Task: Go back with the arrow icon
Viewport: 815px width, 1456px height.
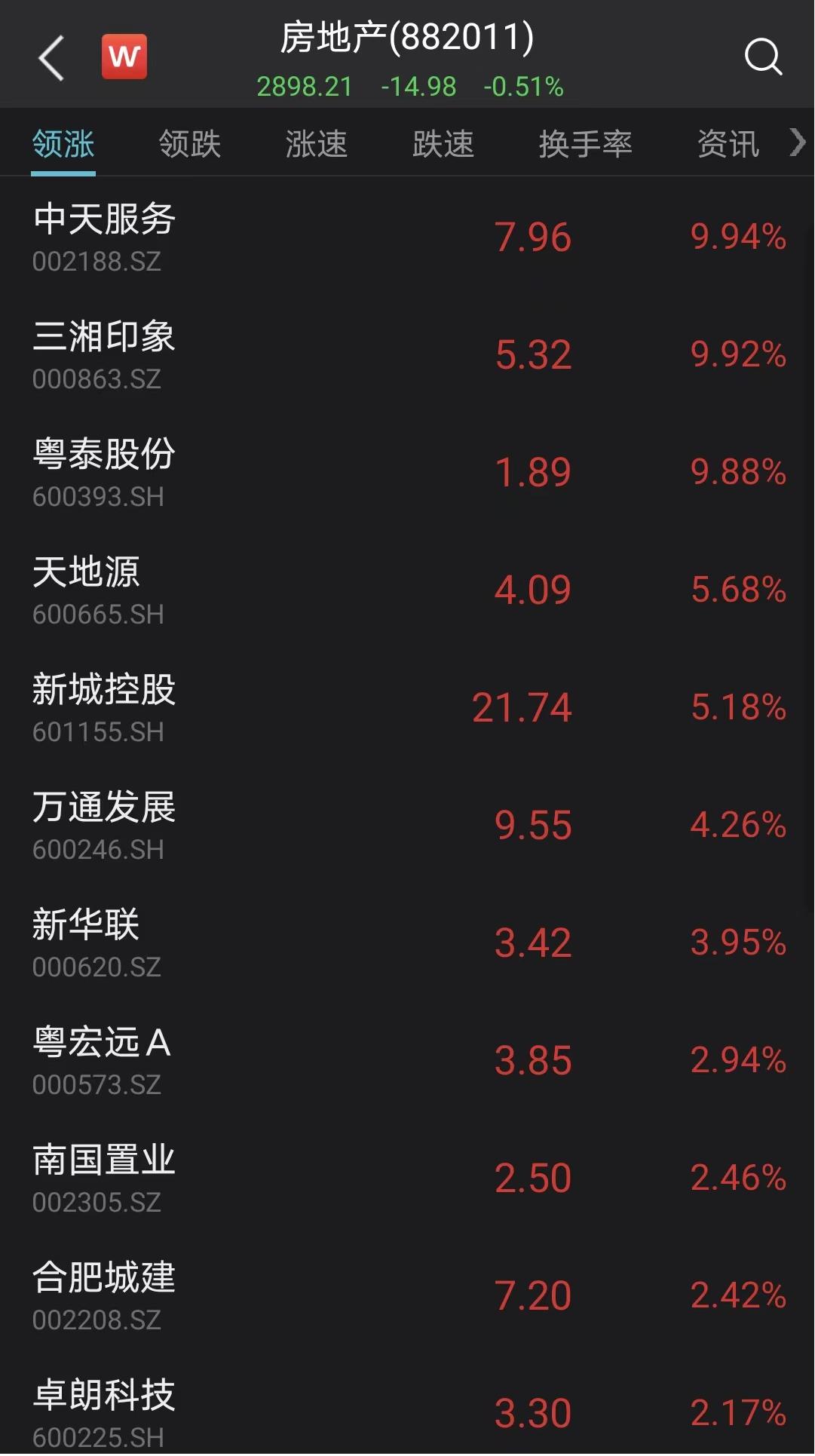Action: [51, 57]
